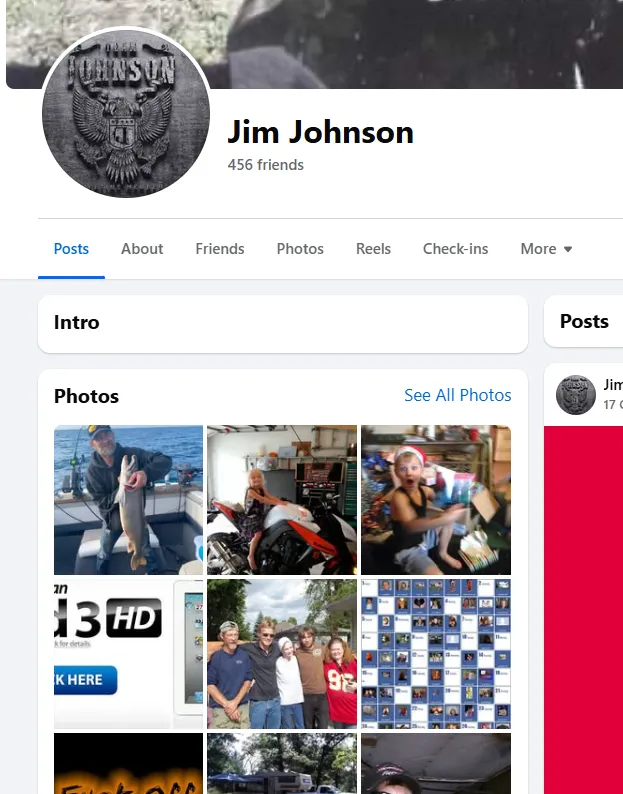Open the HD tablet ad photo

tap(128, 653)
